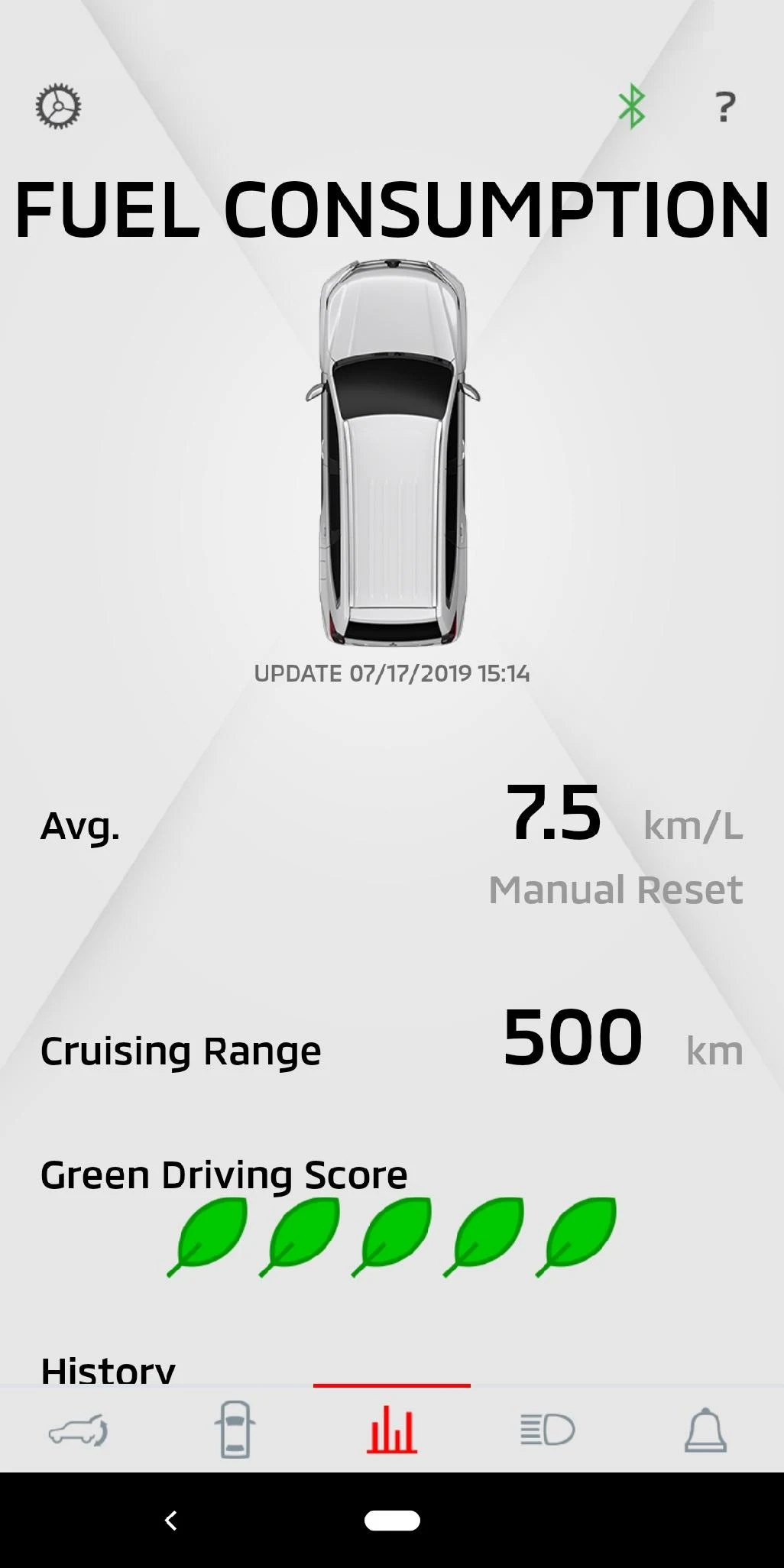The width and height of the screenshot is (784, 1568).
Task: Tap the home pill button
Action: (392, 1521)
